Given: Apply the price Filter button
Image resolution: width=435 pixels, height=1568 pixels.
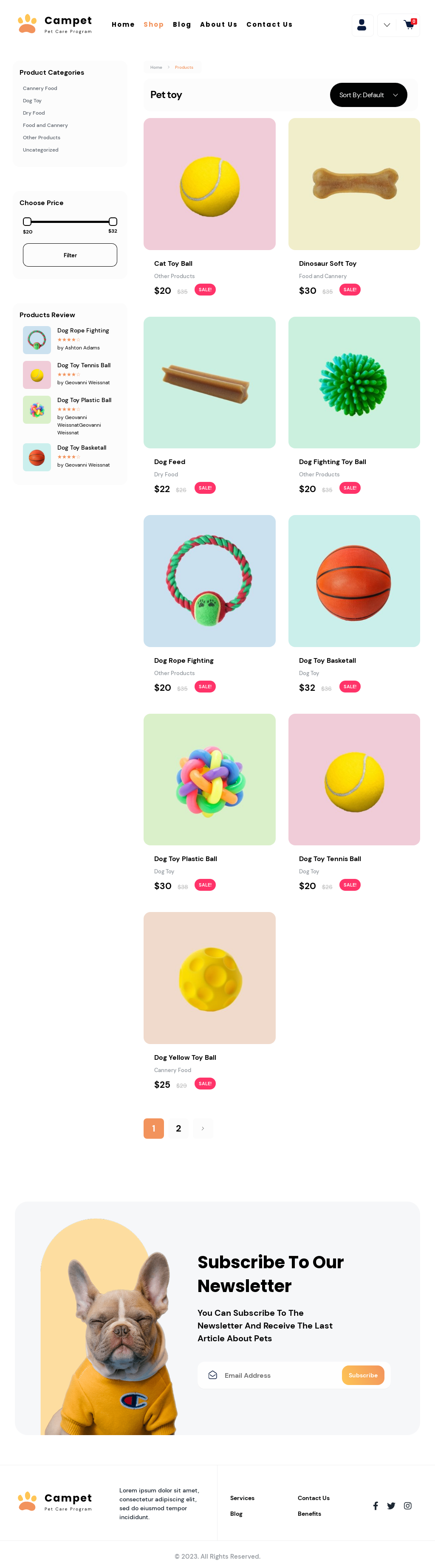Looking at the screenshot, I should [x=70, y=255].
